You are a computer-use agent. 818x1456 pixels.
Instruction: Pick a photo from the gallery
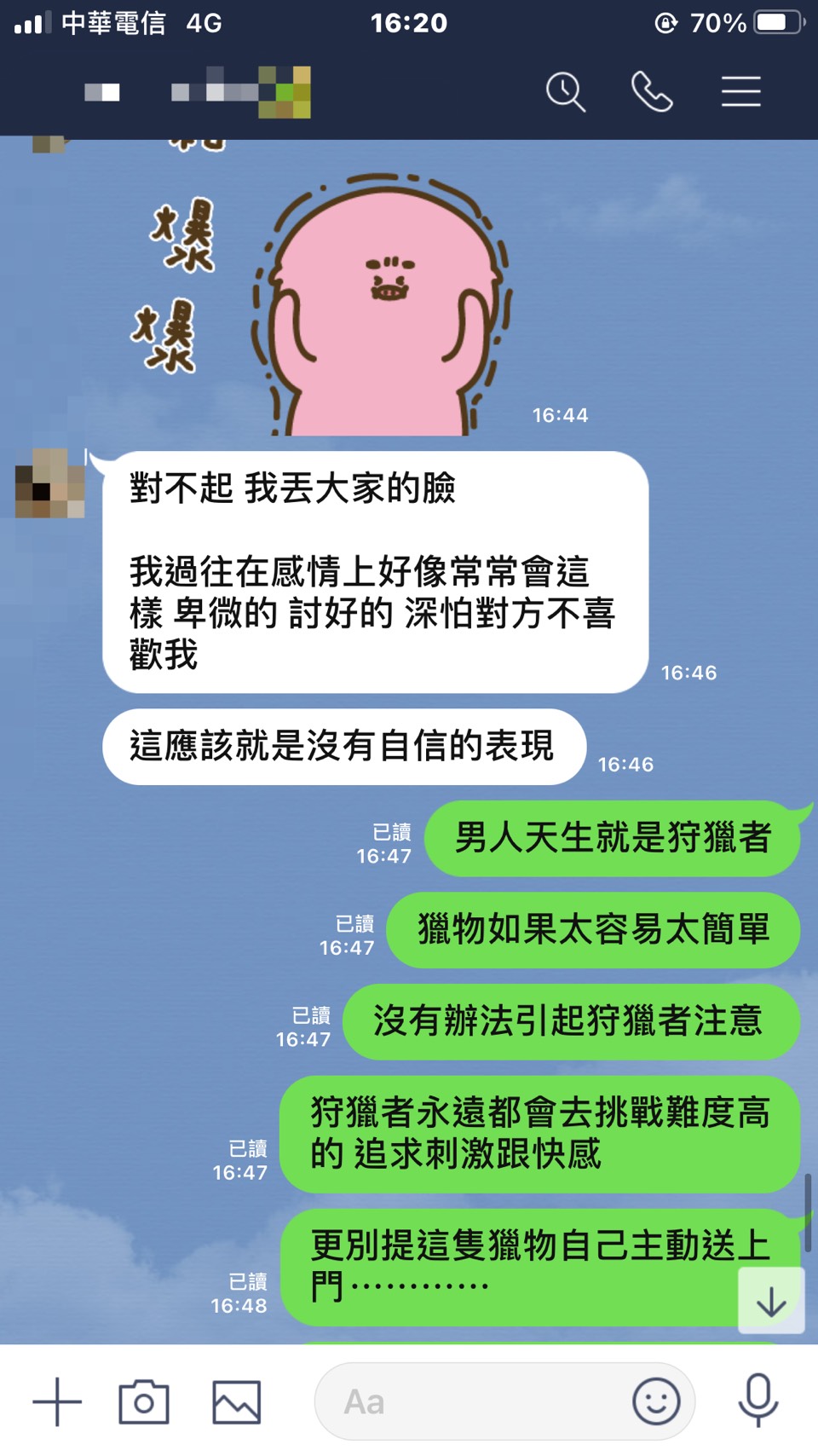(236, 1401)
